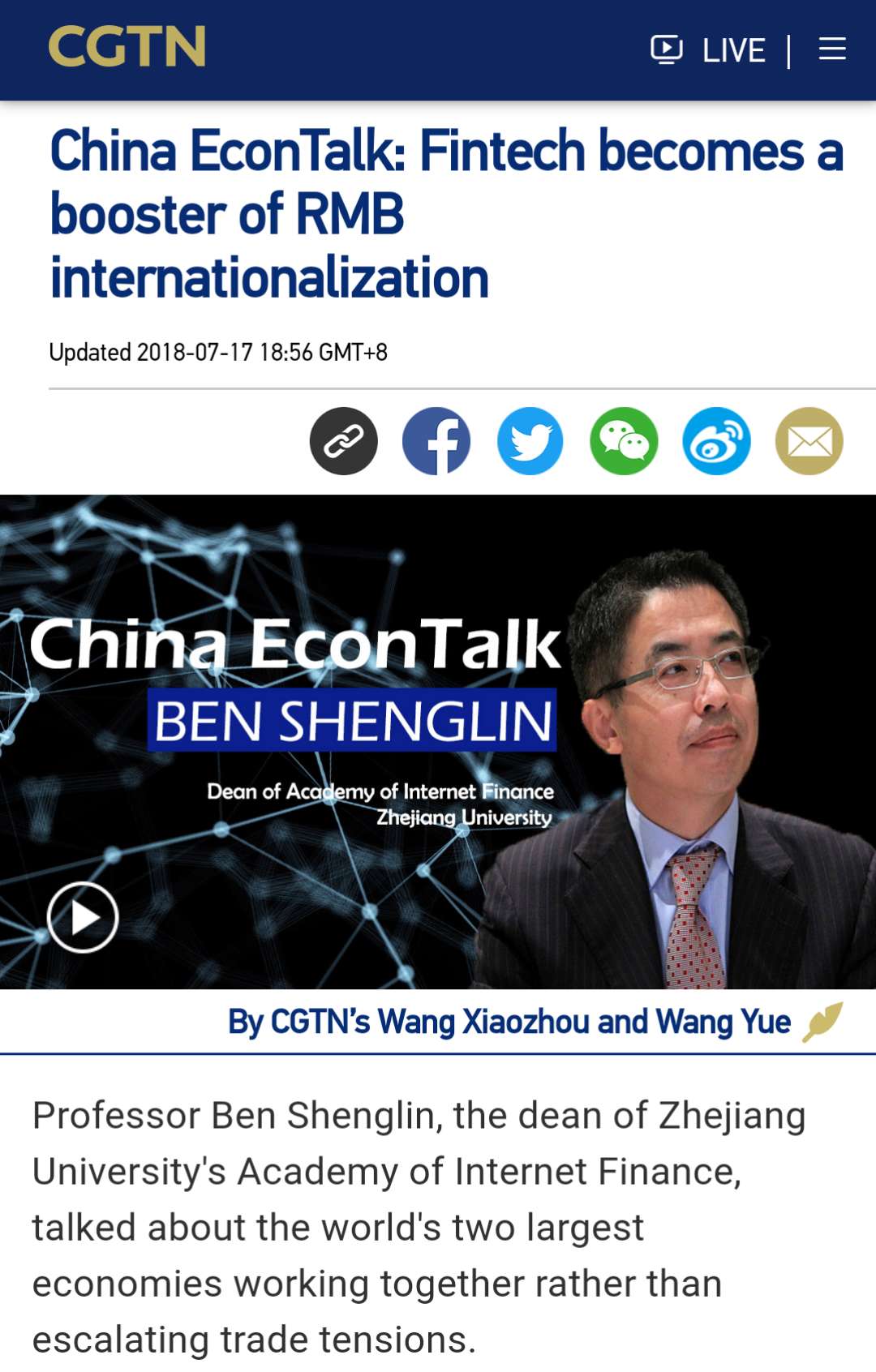The width and height of the screenshot is (876, 1372).
Task: Watch CGTN LIVE stream
Action: tap(708, 50)
